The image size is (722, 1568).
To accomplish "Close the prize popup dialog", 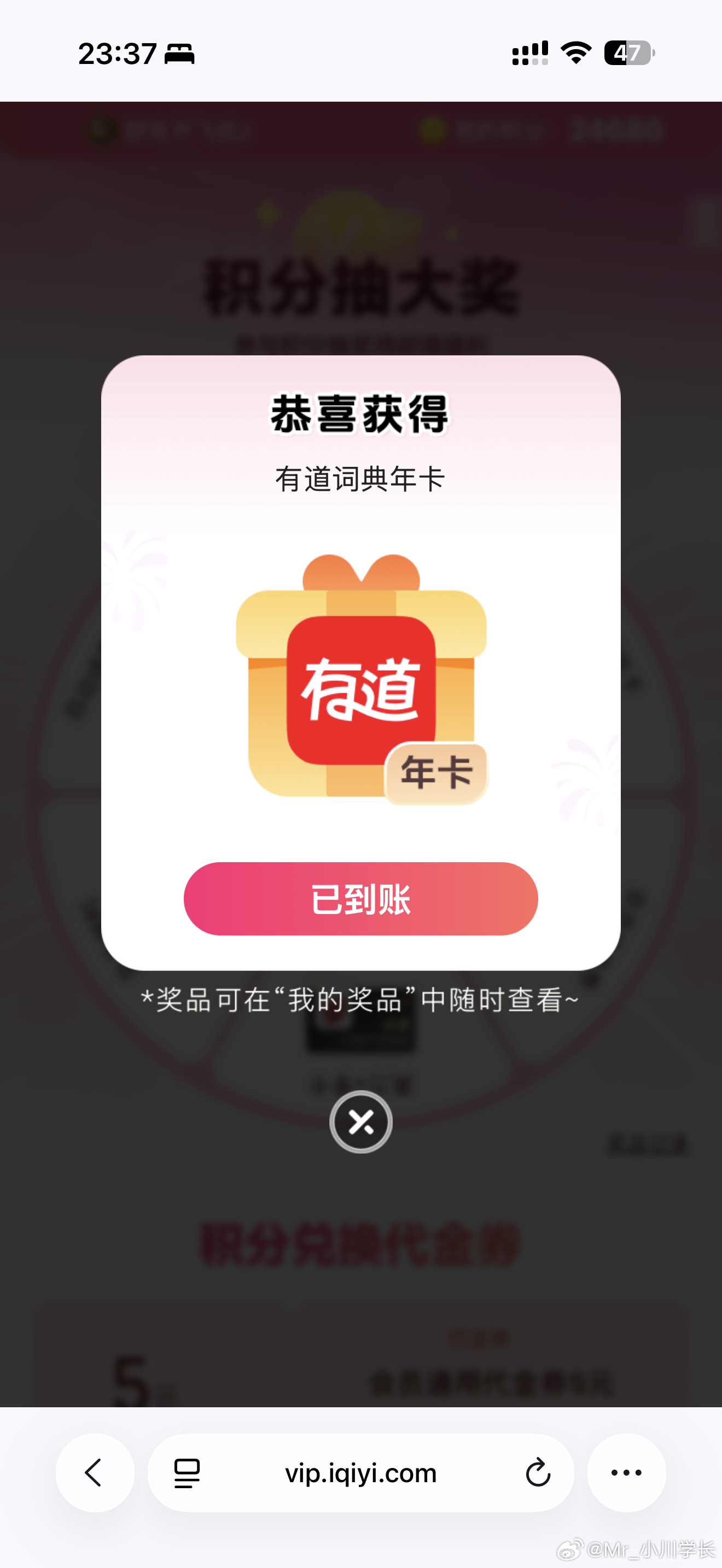I will point(360,1121).
